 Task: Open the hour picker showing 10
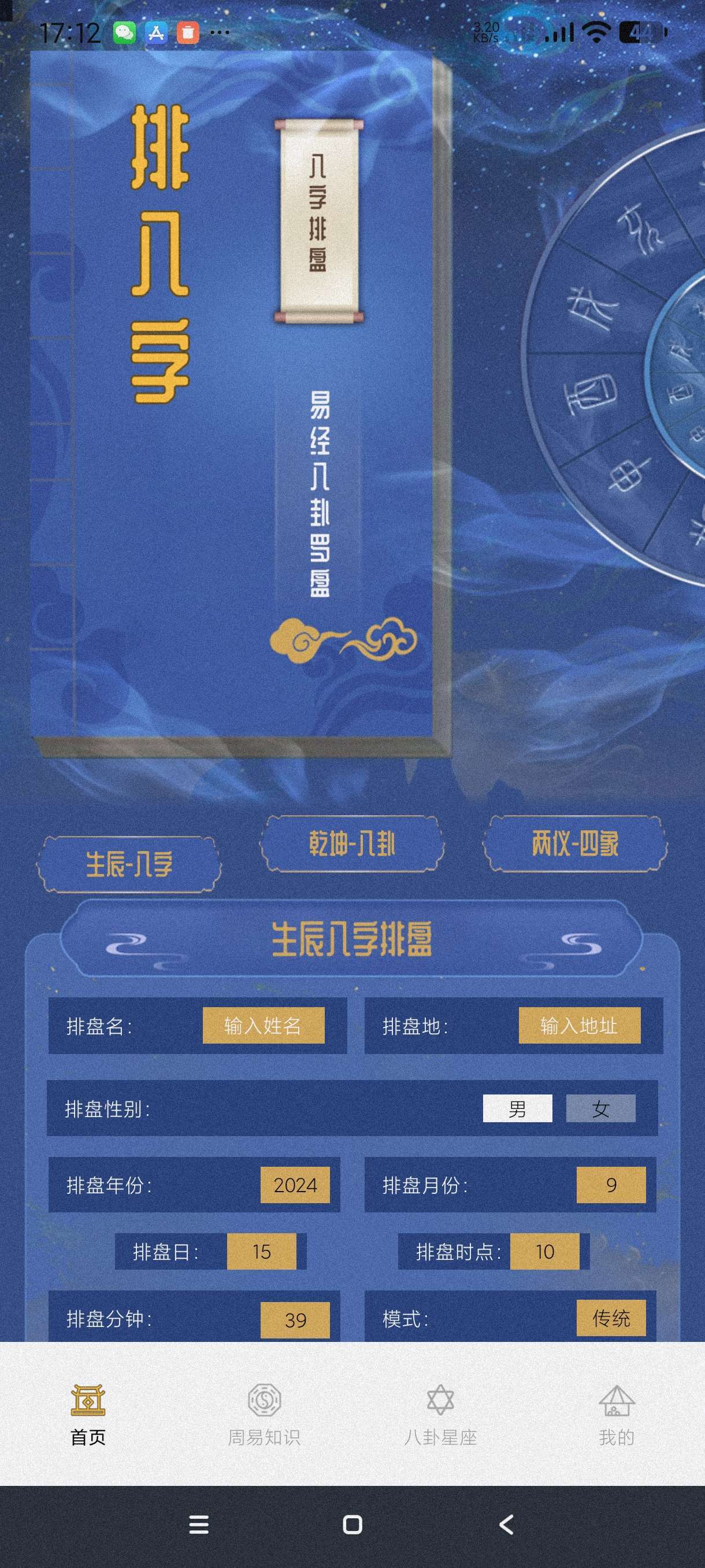[x=544, y=1252]
